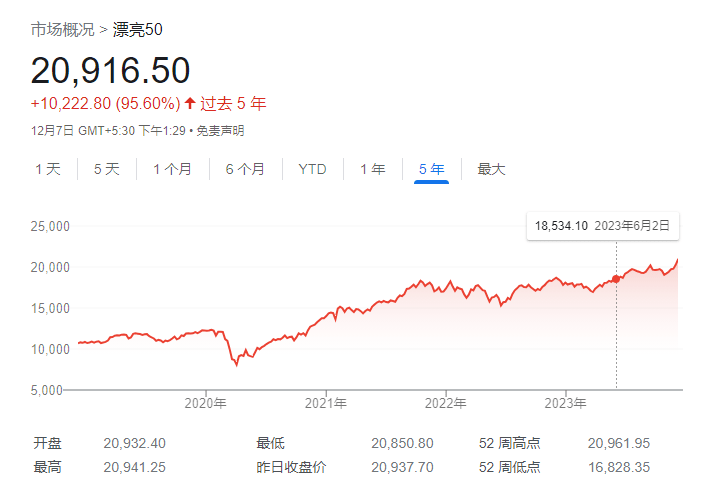Select the 1 个月 range tab
The image size is (707, 492).
pyautogui.click(x=172, y=169)
